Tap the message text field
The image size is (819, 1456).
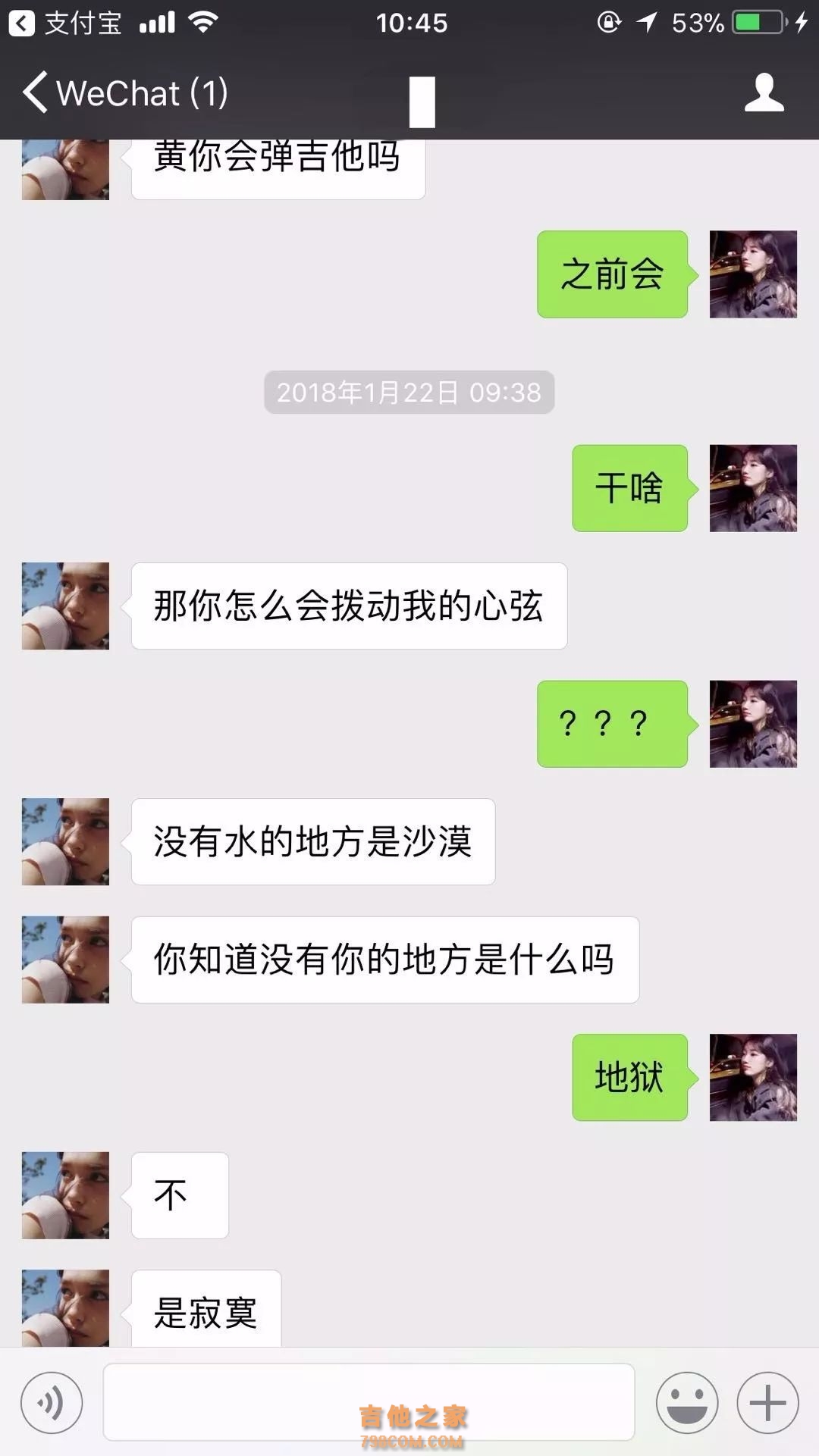[369, 1402]
